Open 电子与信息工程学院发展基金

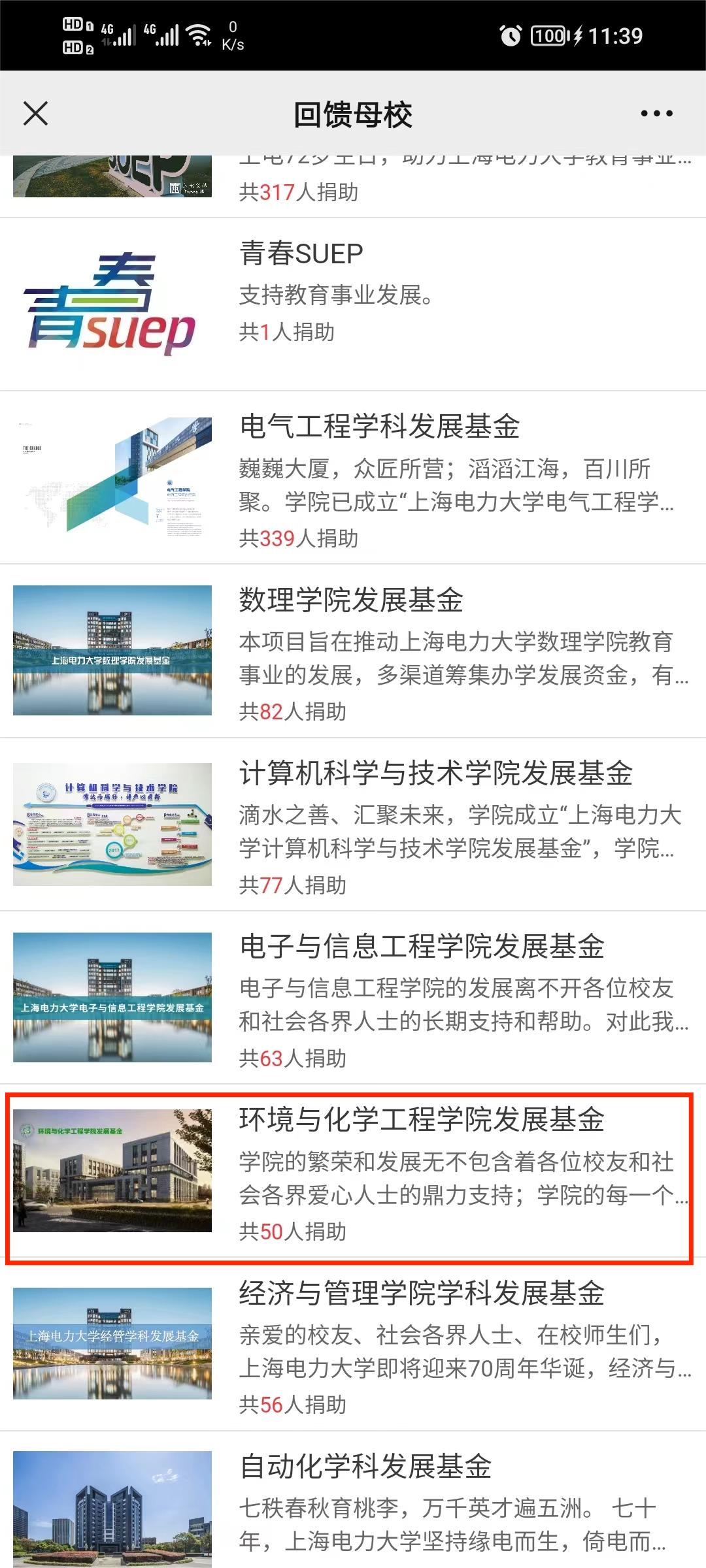pyautogui.click(x=353, y=998)
